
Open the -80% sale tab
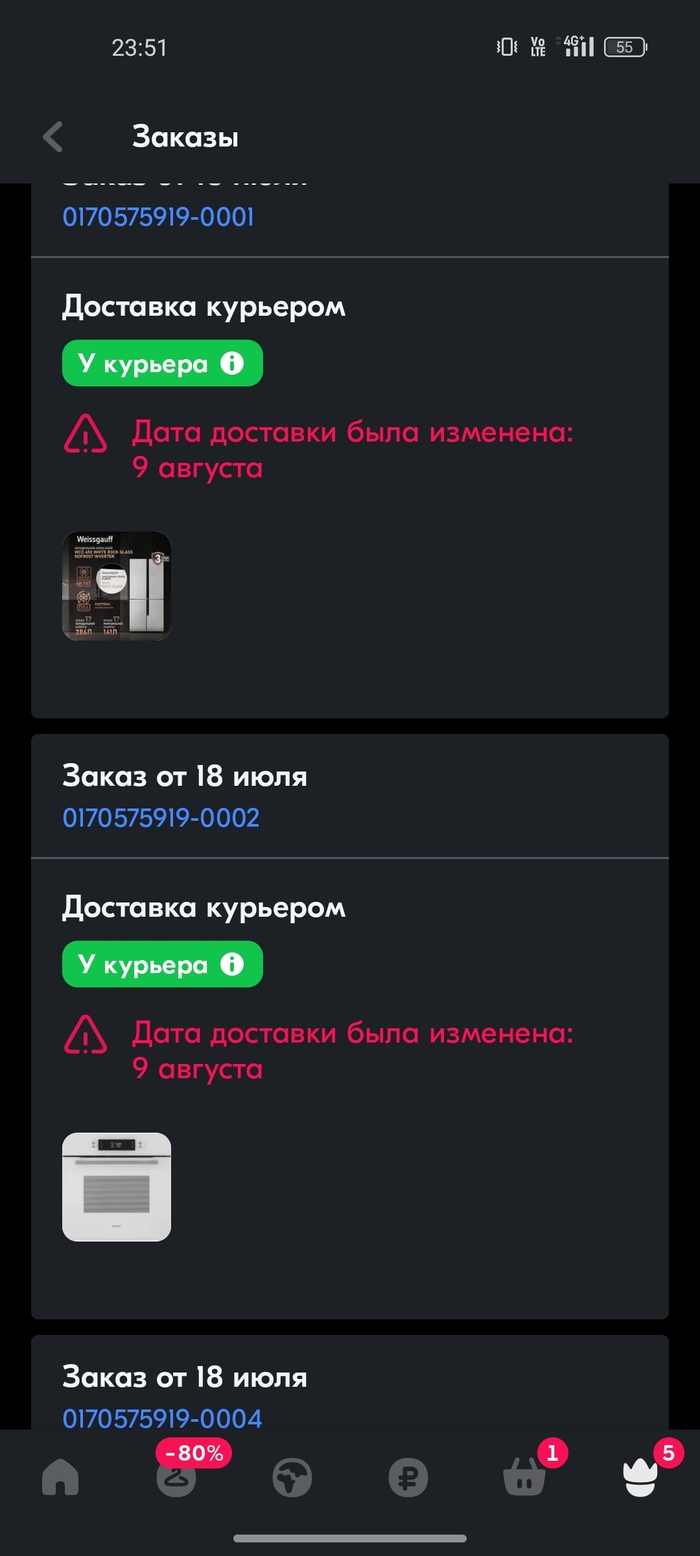pos(177,1476)
